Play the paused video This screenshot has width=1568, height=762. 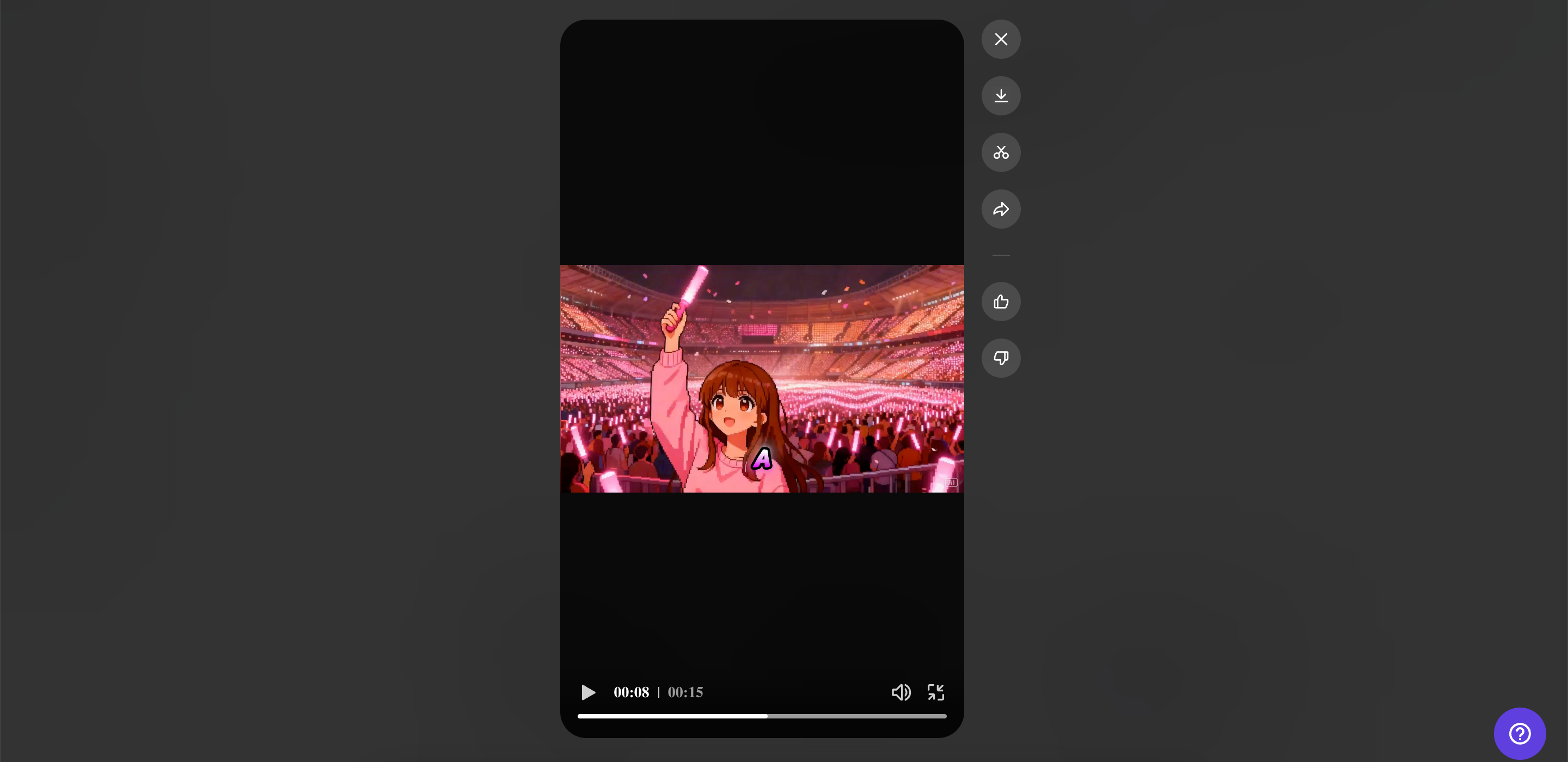tap(588, 692)
